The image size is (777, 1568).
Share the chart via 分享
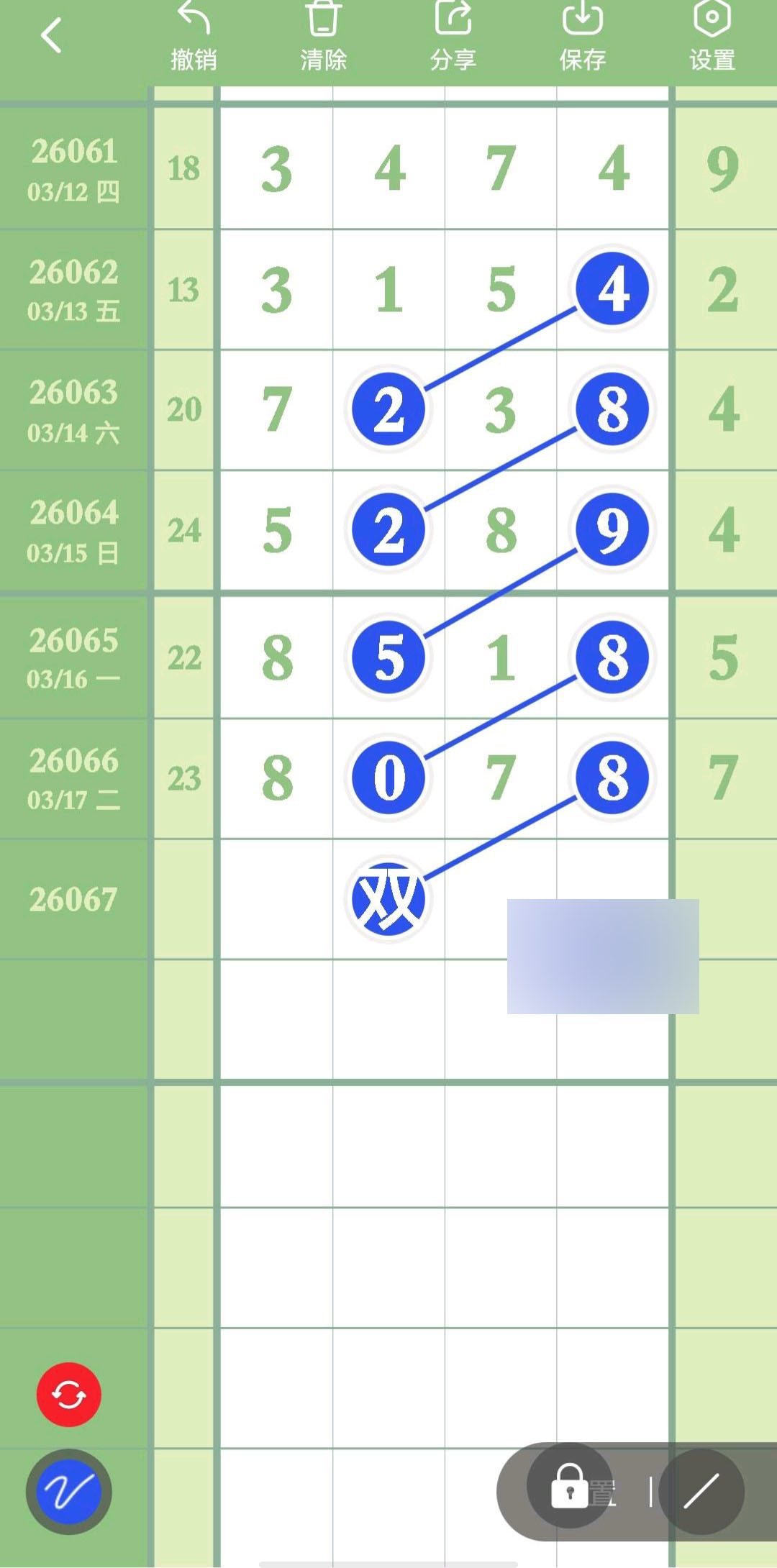click(x=453, y=36)
